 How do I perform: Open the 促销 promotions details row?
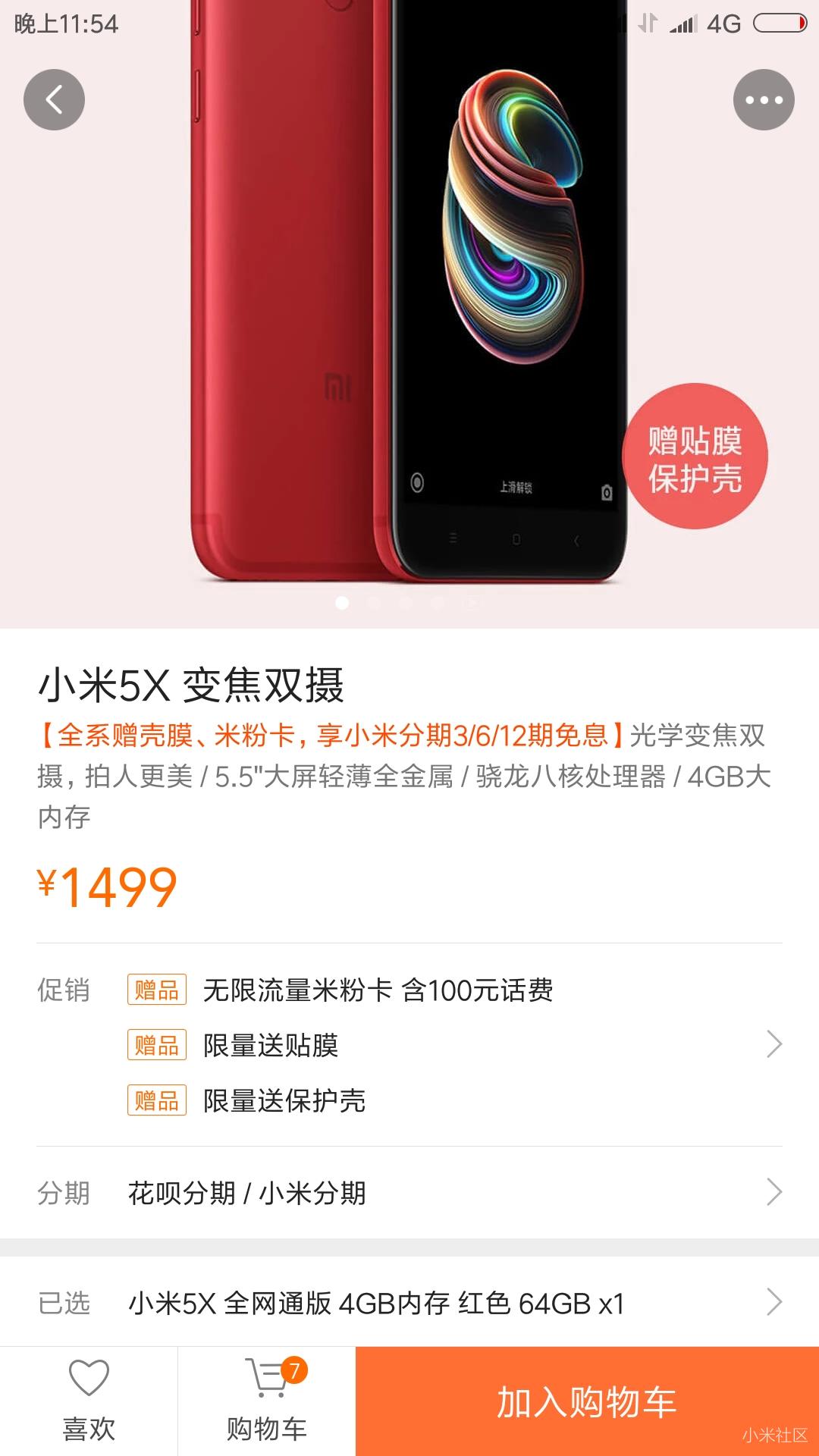[409, 1045]
